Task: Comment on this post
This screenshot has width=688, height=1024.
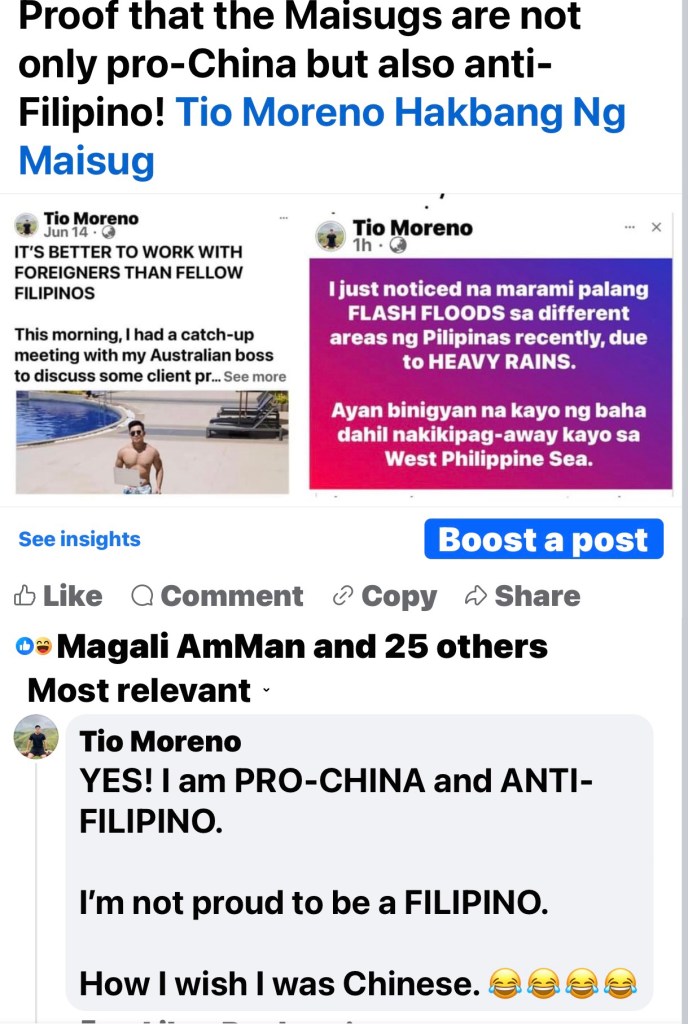Action: (218, 596)
